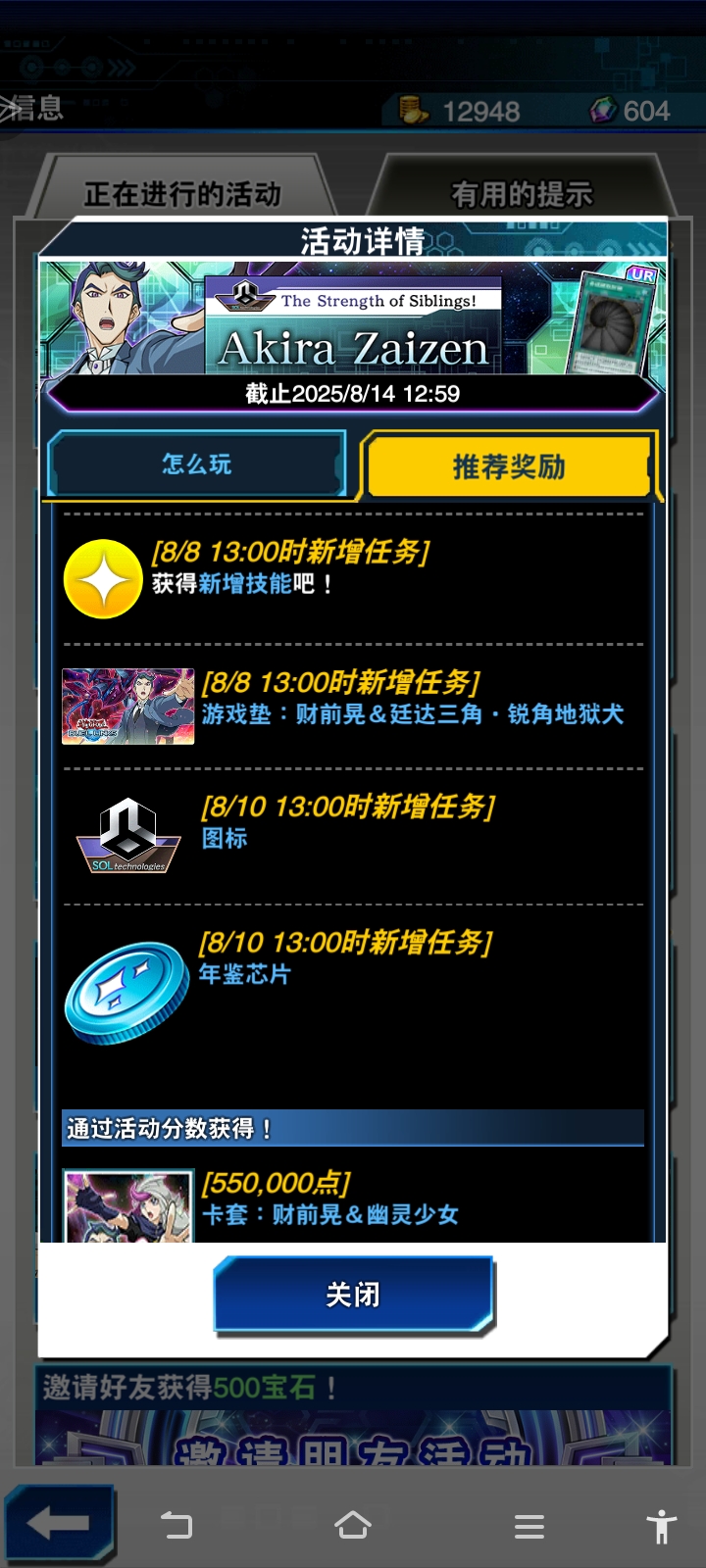Go to the system home screen
Screen dimensions: 706x1568
353,1526
